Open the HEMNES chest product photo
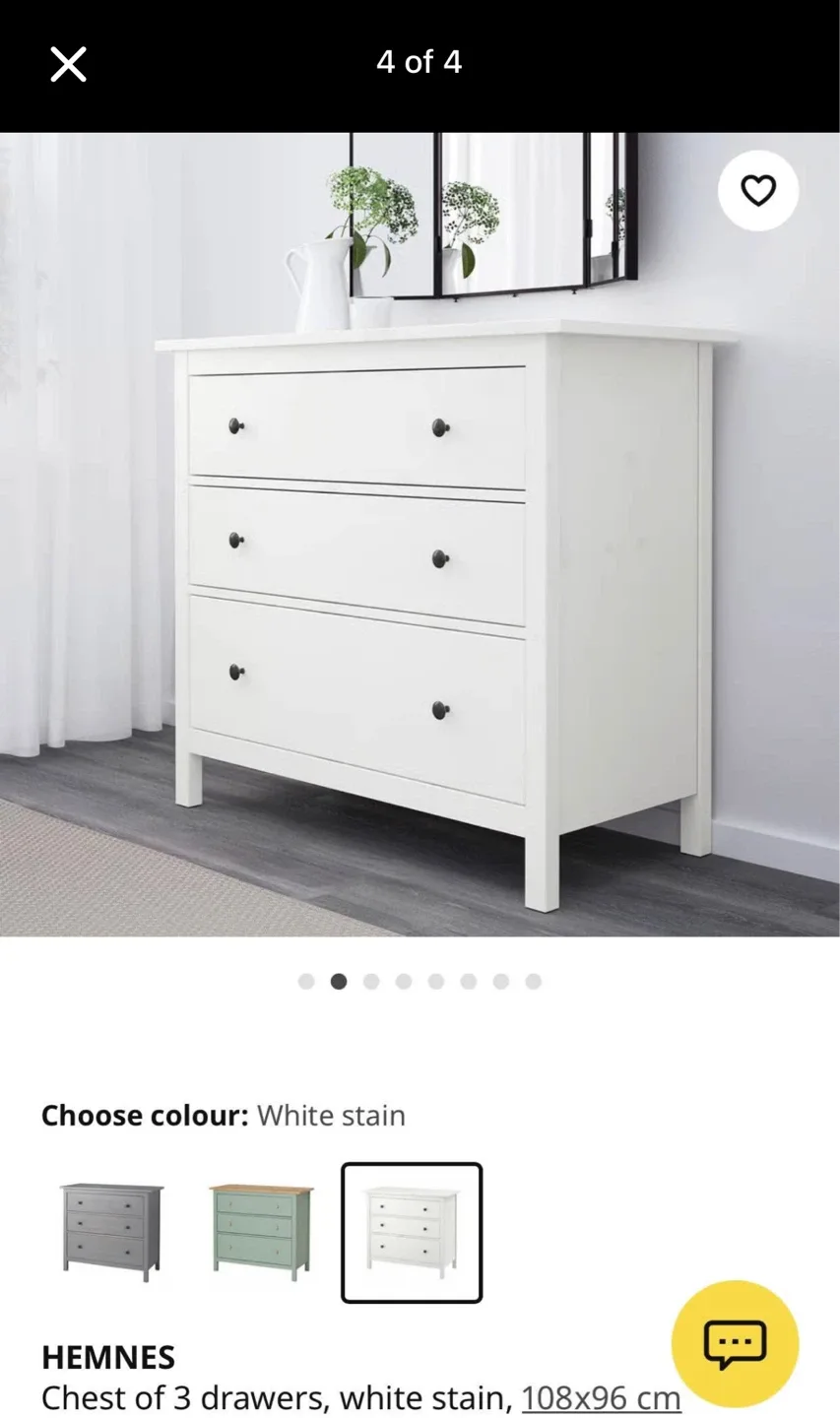Viewport: 840px width, 1418px height. (420, 534)
